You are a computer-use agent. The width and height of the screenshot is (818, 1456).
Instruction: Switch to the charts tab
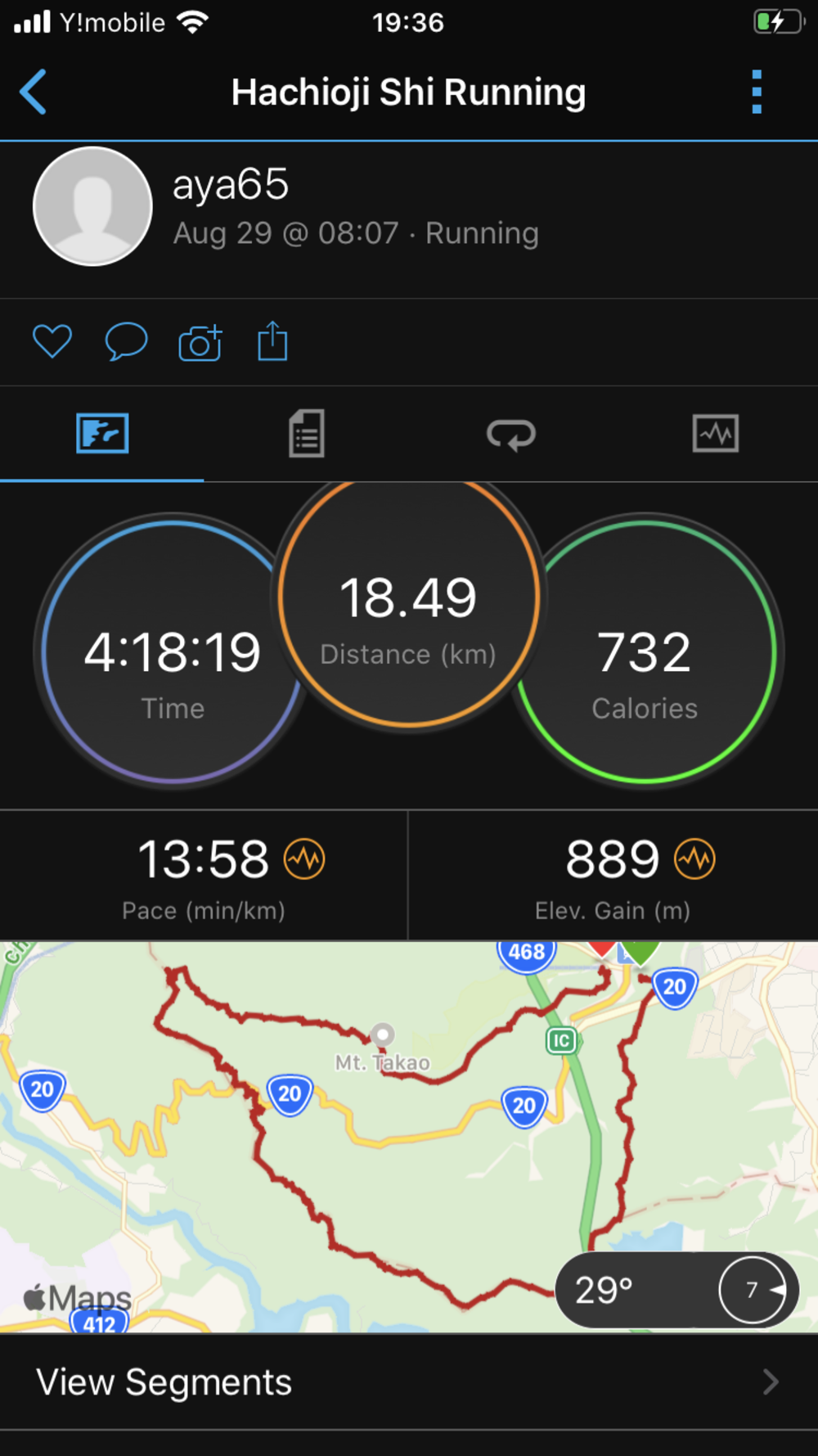coord(716,434)
